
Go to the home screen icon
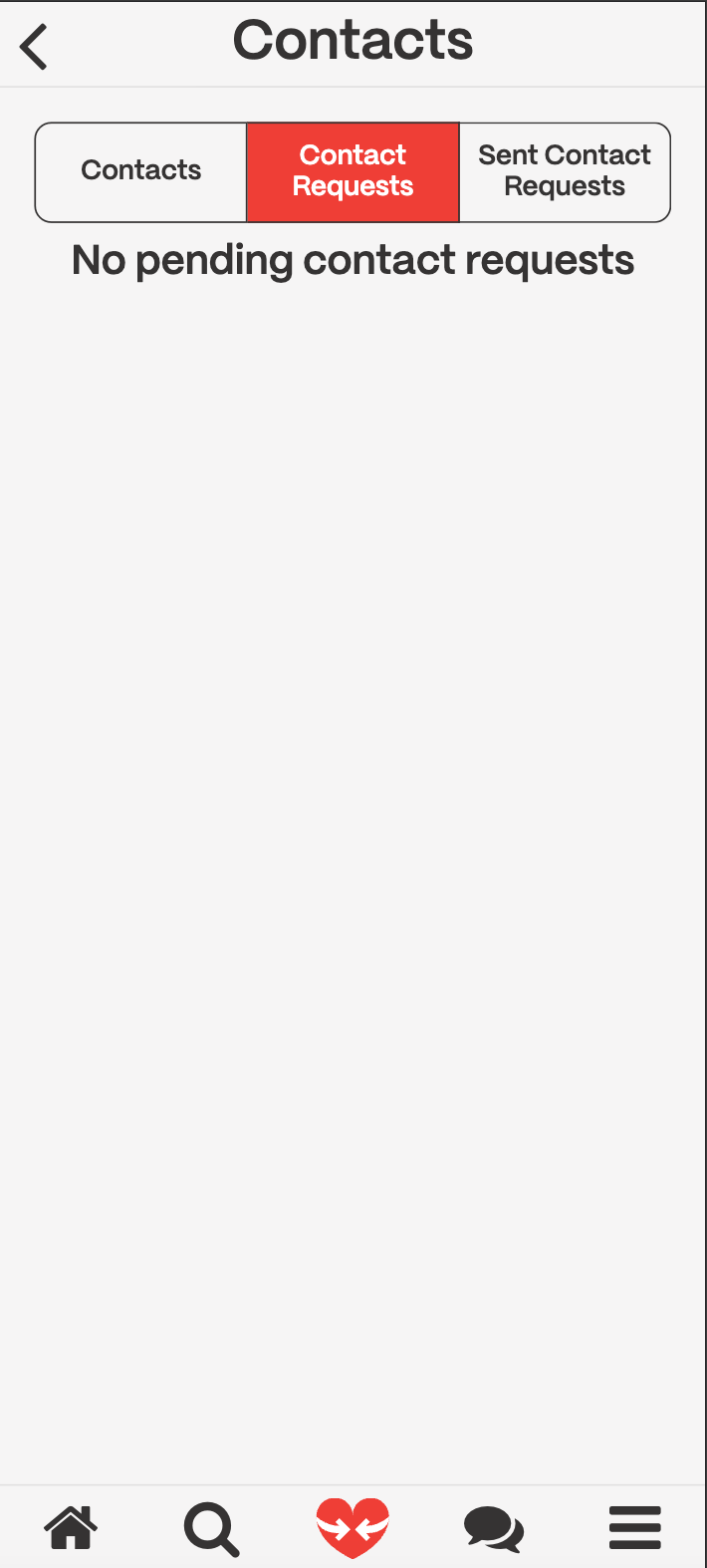pos(71,1527)
